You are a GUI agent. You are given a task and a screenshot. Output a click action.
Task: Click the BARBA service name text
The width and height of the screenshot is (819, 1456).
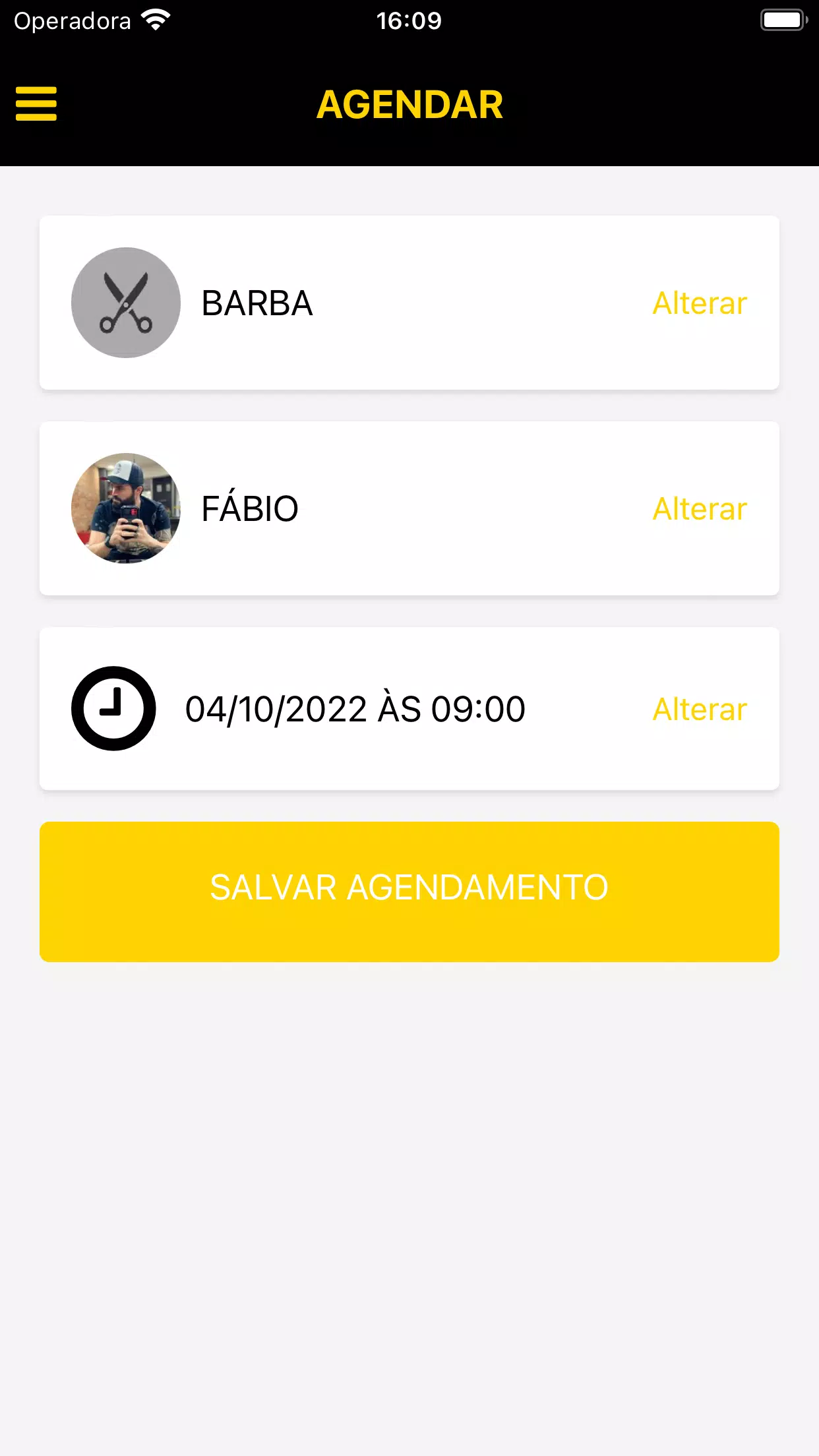tap(257, 302)
